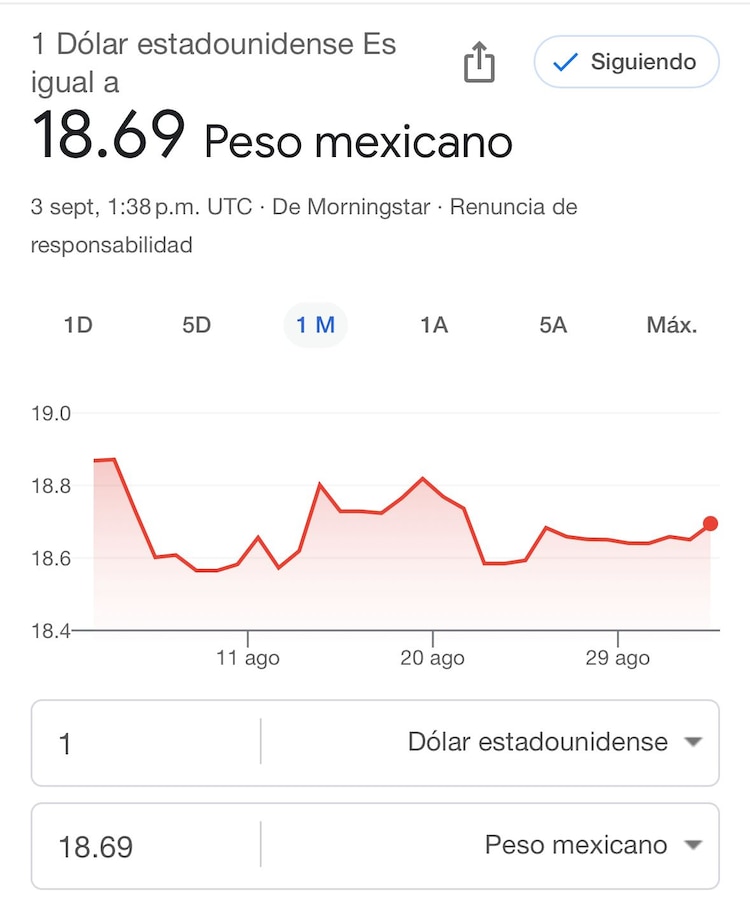Switch to the 1A time range
Screen dimensions: 750x897
[433, 325]
